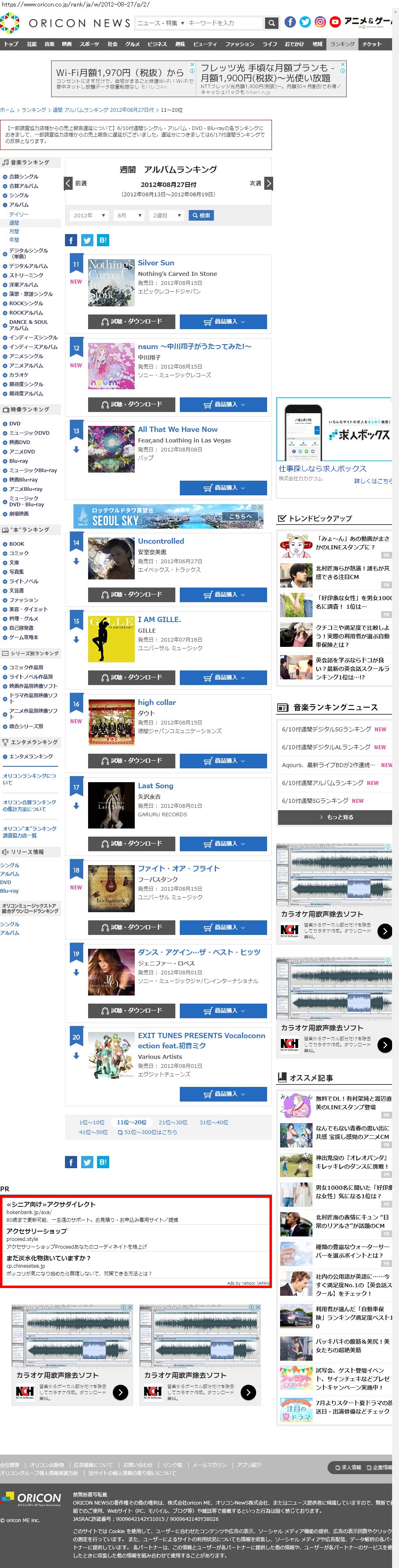
Task: Open the Uncontrolled album by 安室奈美恵
Action: coord(161,540)
